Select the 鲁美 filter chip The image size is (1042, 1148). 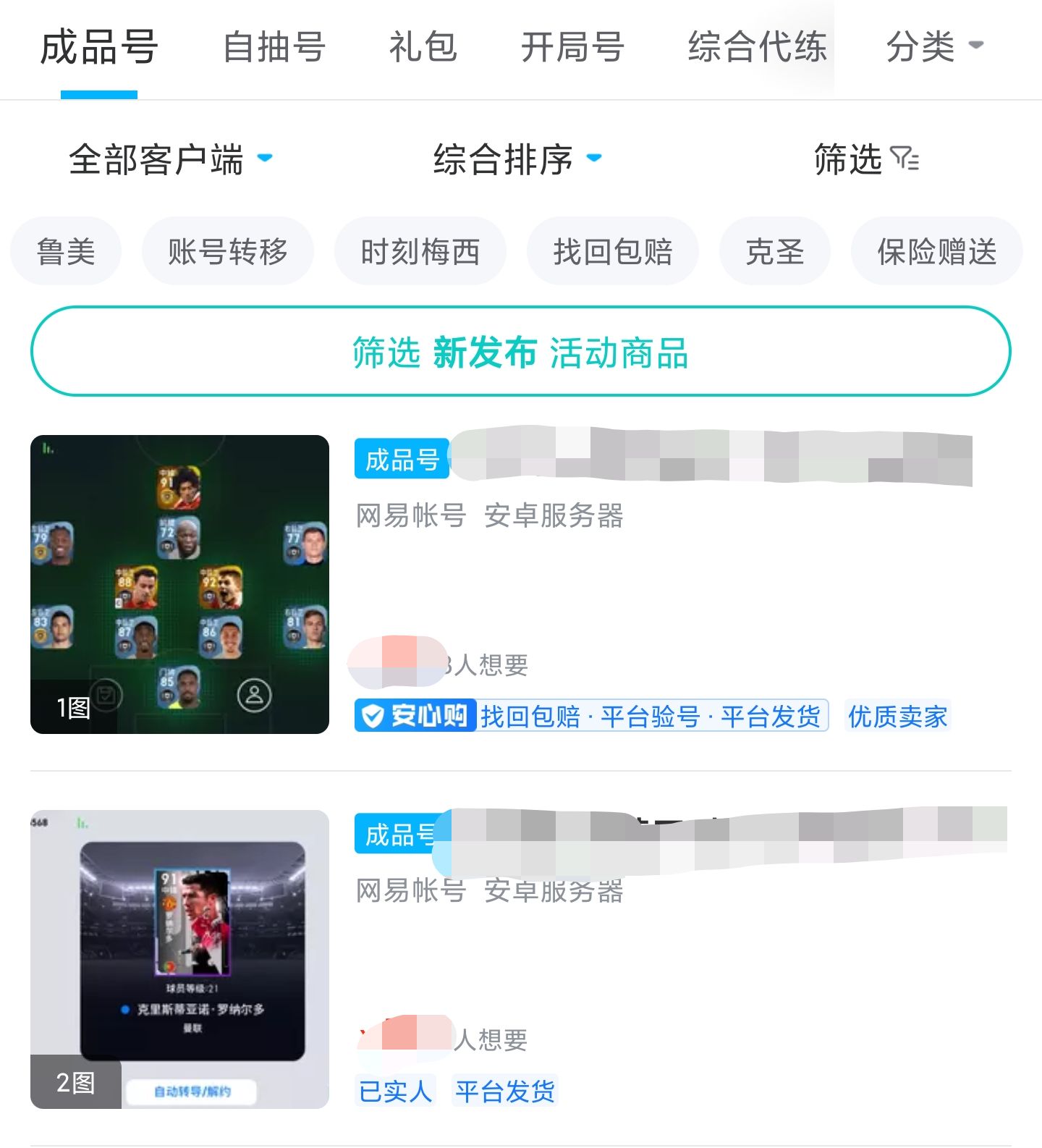point(66,251)
